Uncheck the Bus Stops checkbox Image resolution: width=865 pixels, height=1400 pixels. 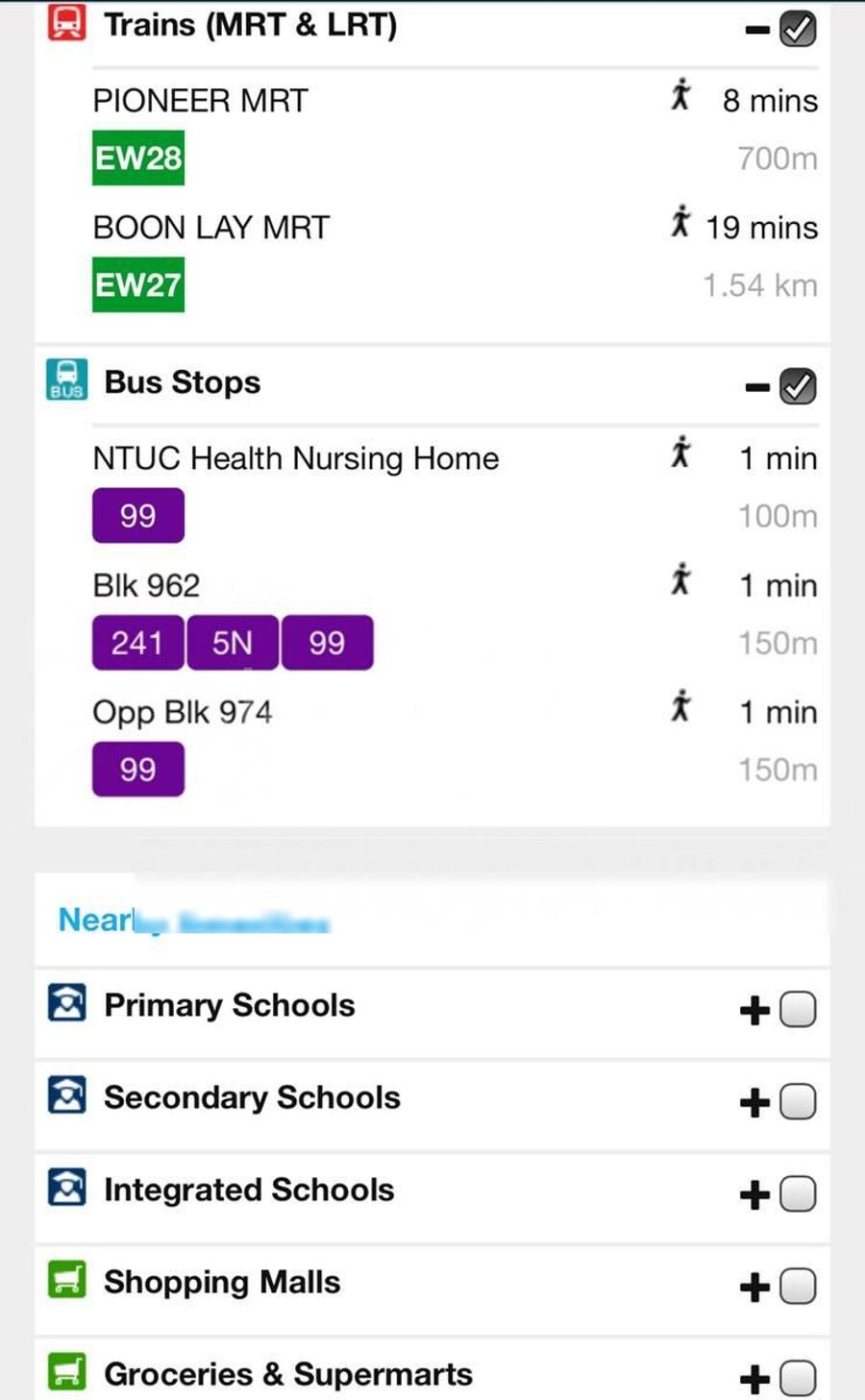pos(798,386)
